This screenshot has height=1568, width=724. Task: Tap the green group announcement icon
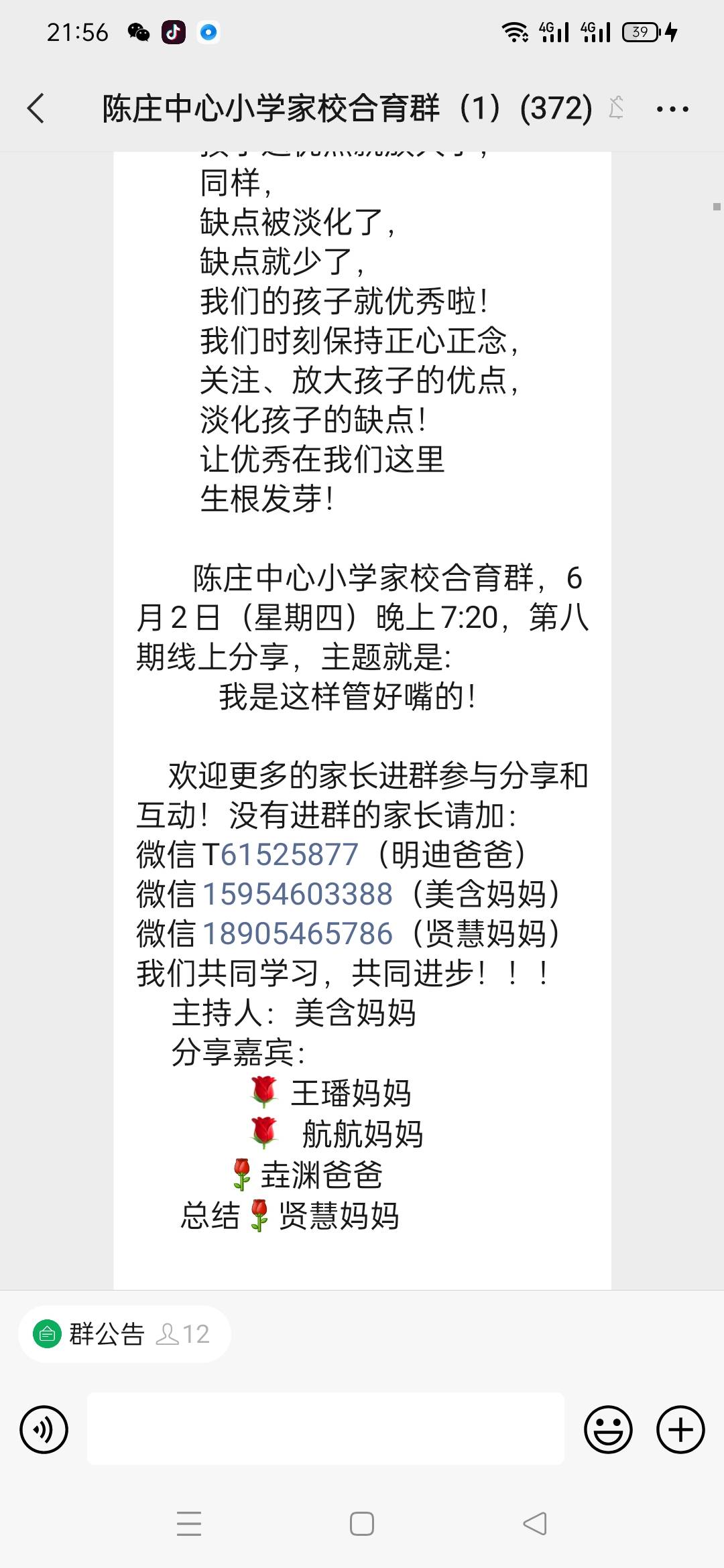(x=48, y=1333)
